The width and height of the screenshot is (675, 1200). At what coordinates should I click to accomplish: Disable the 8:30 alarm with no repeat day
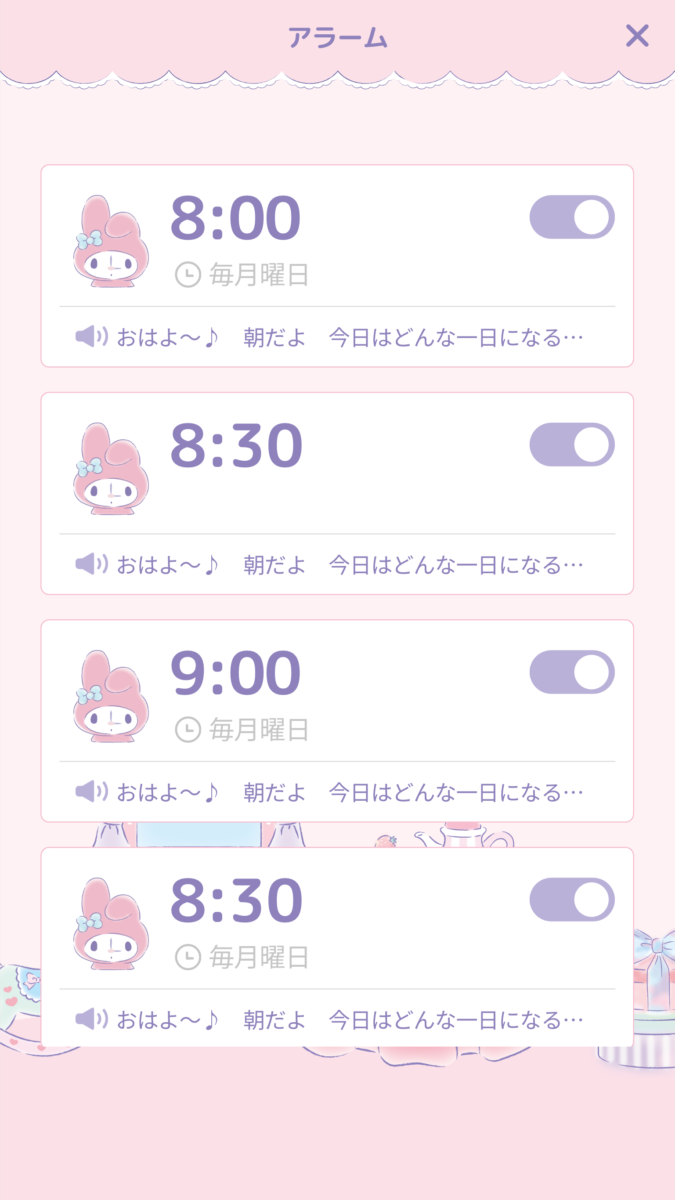point(572,444)
